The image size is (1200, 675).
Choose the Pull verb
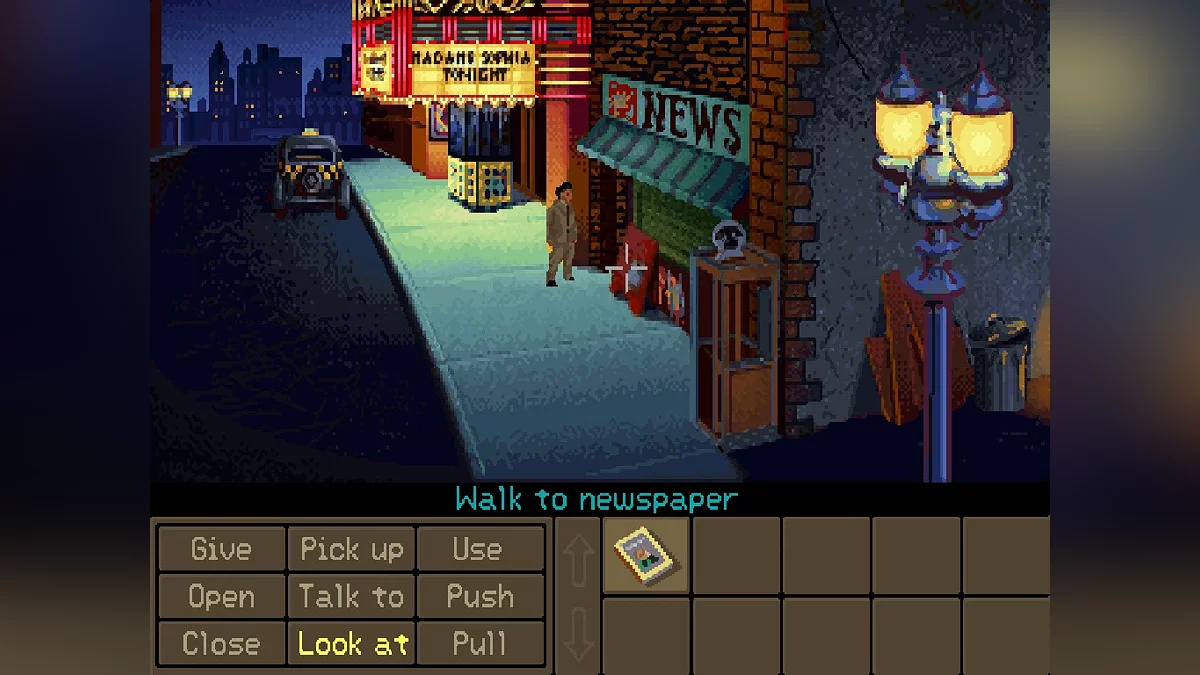click(479, 644)
